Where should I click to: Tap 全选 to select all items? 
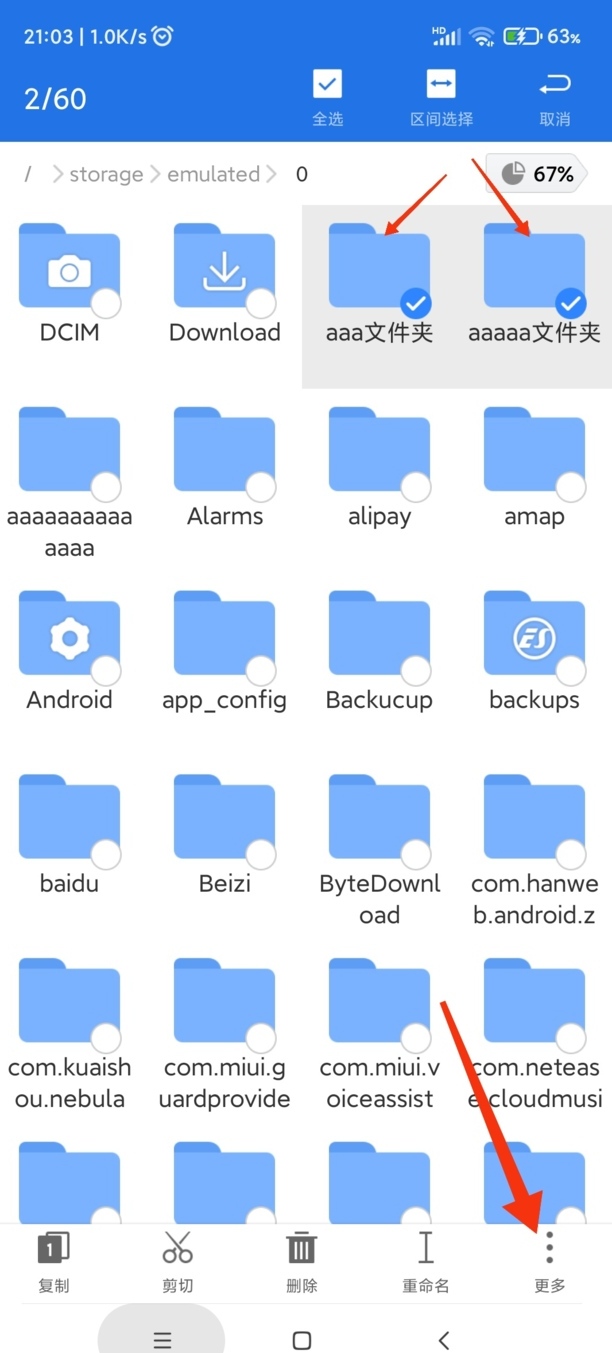(x=327, y=98)
